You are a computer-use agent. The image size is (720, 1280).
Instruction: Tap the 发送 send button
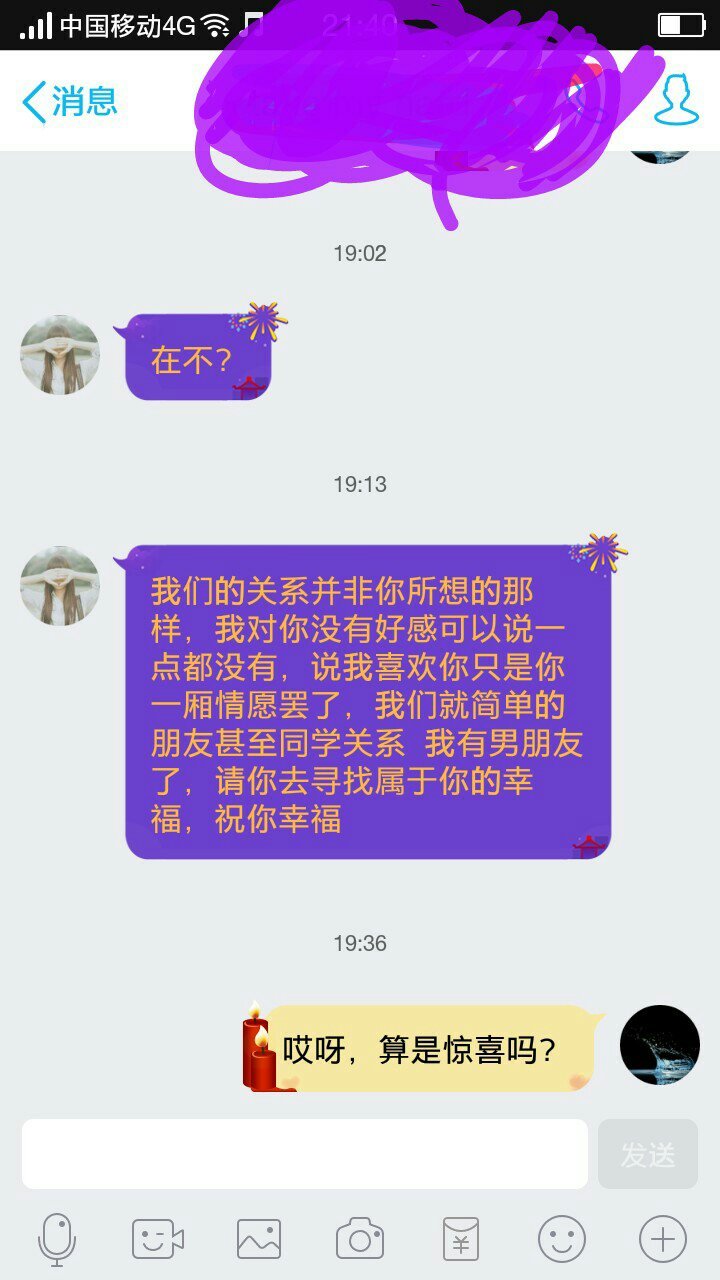(x=647, y=1154)
